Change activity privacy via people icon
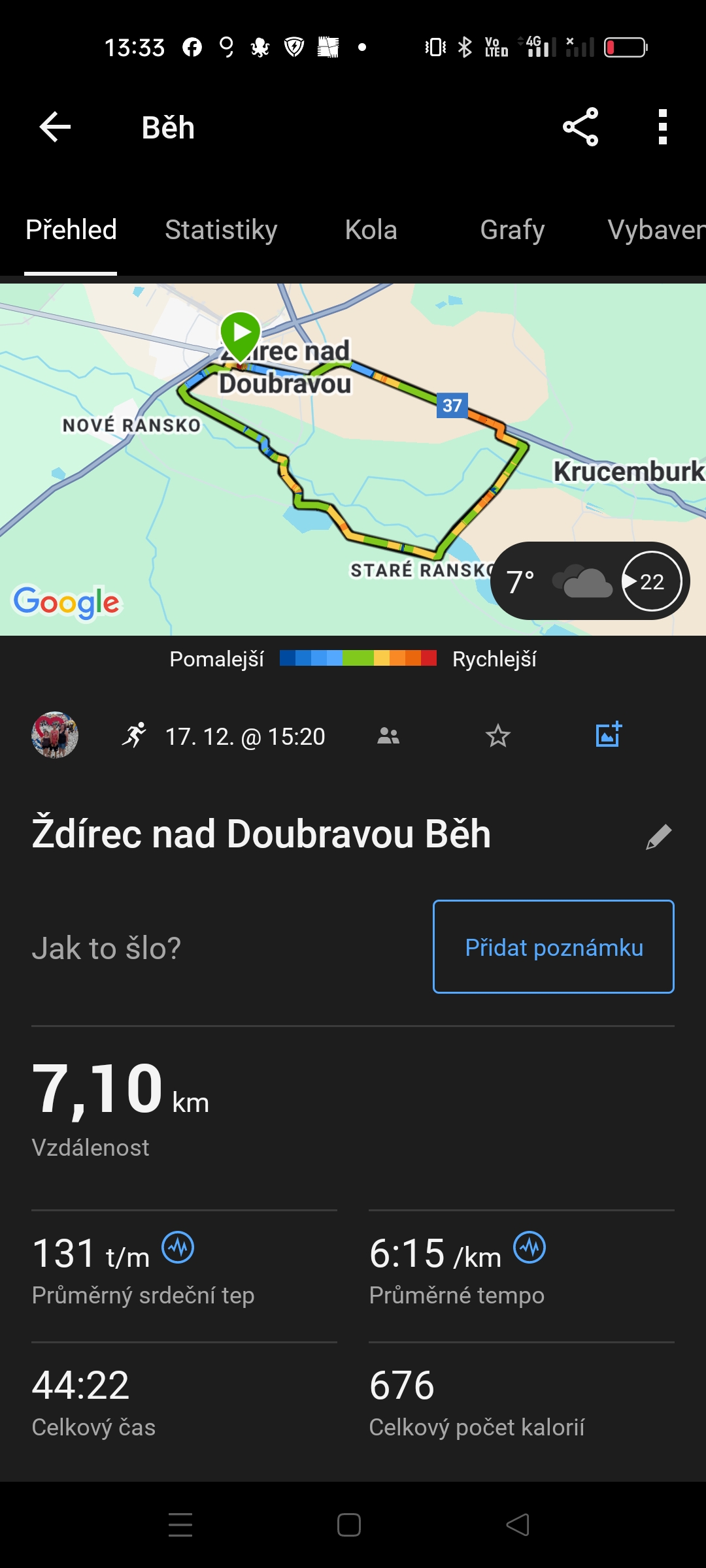Image resolution: width=706 pixels, height=1568 pixels. (x=388, y=736)
